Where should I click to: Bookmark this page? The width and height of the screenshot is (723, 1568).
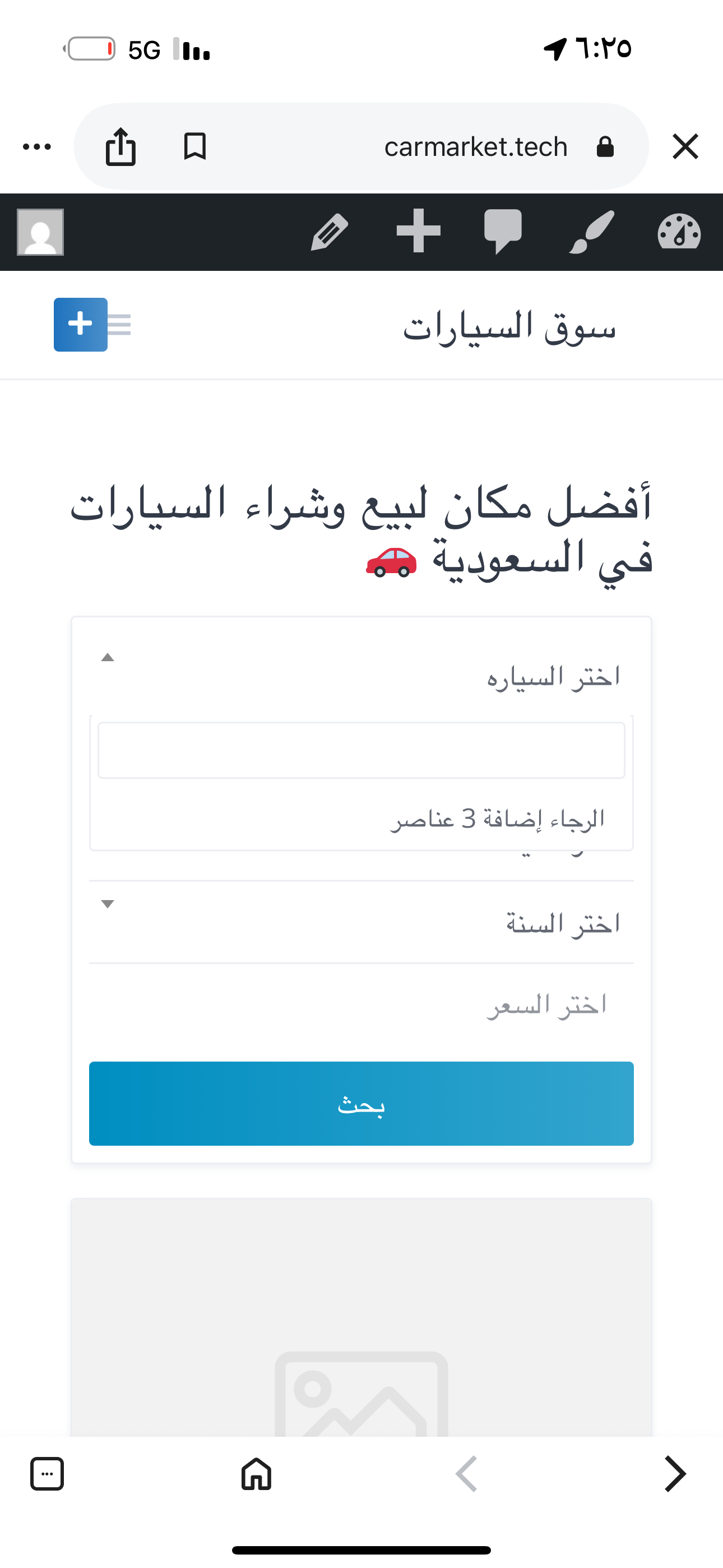[194, 147]
